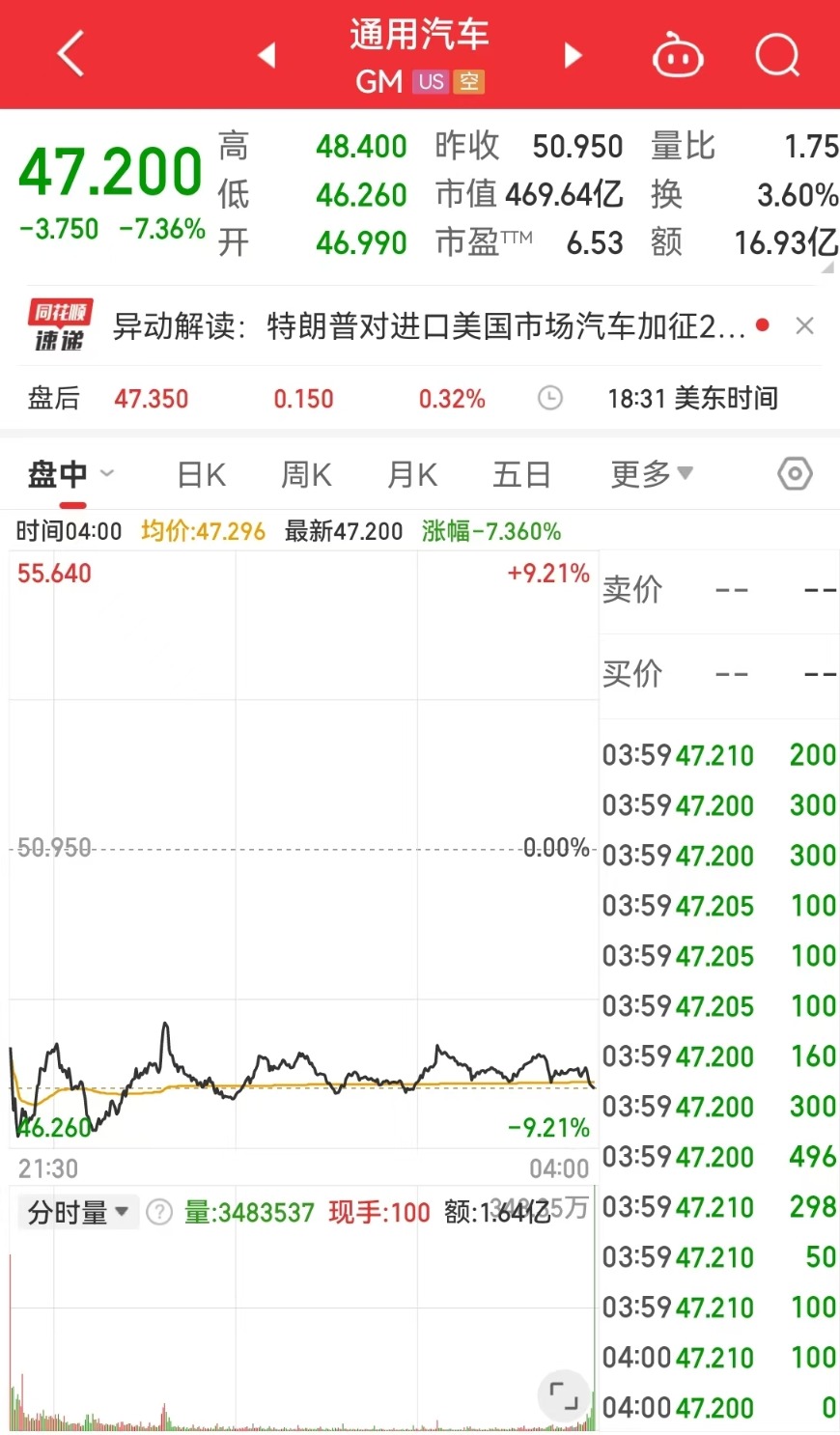Image resolution: width=840 pixels, height=1435 pixels.
Task: Open the 分时量 indicator dropdown
Action: (78, 1212)
